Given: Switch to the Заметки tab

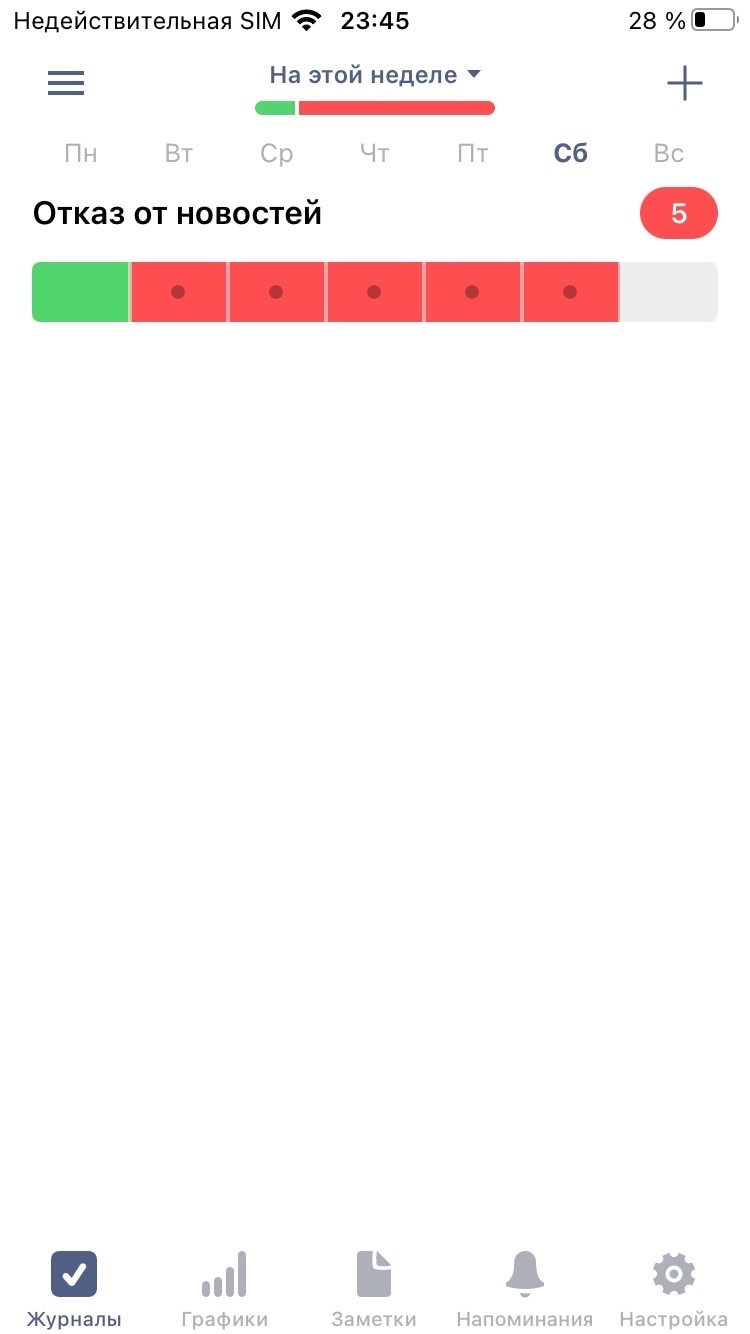Looking at the screenshot, I should point(374,1290).
